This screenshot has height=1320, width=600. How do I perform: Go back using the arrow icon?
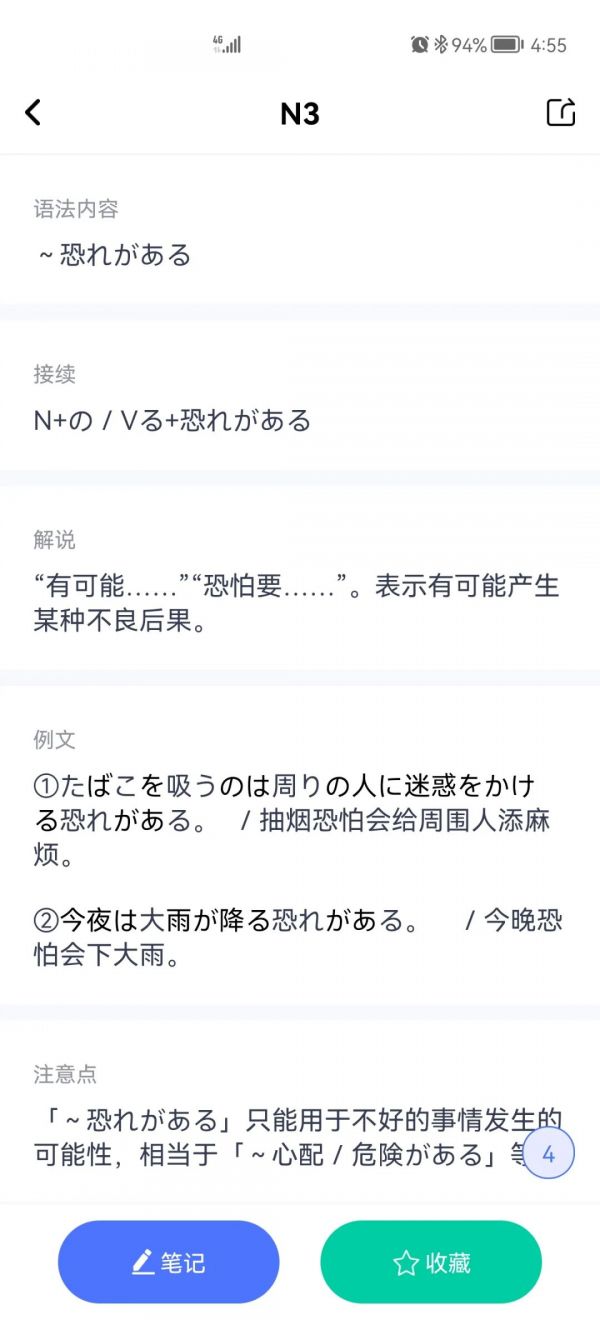coord(33,112)
